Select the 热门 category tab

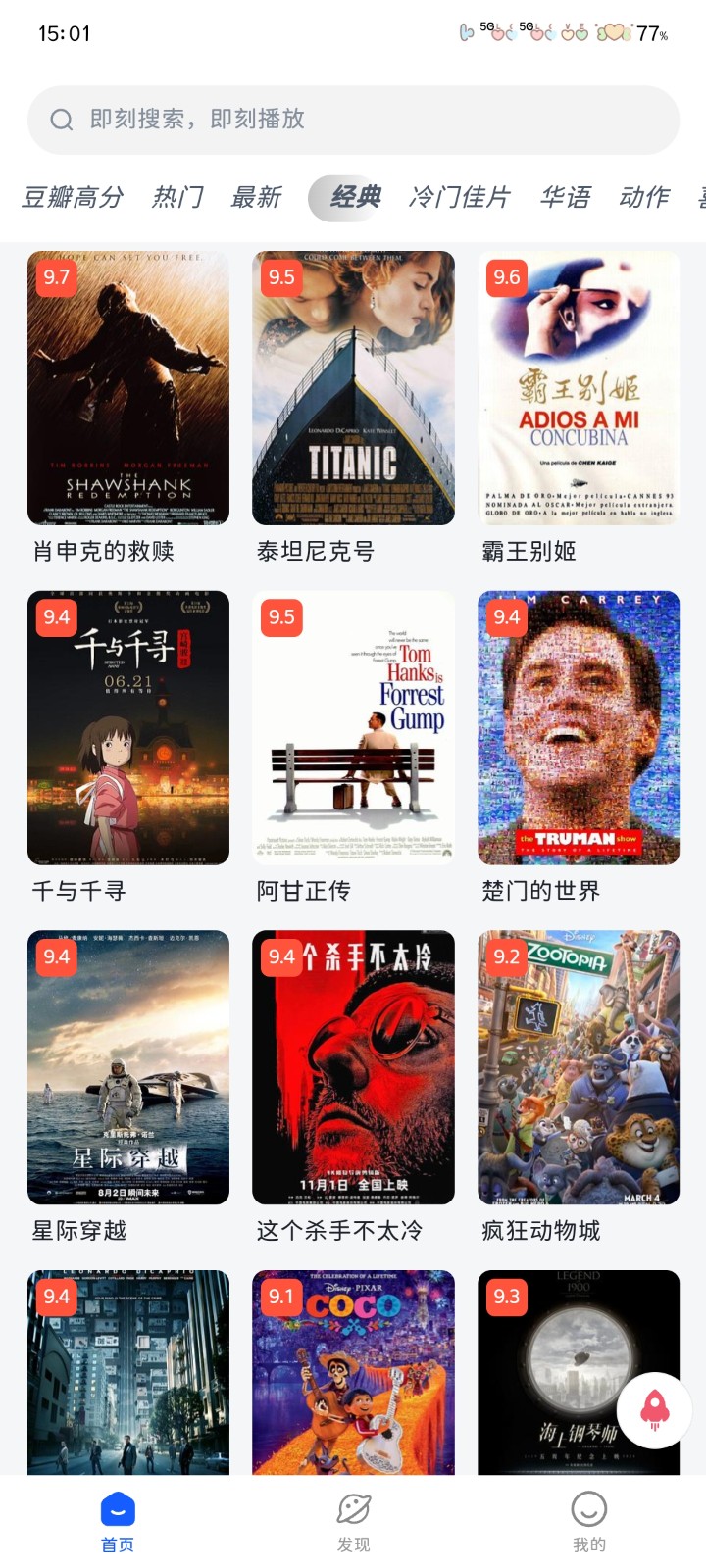pyautogui.click(x=177, y=197)
